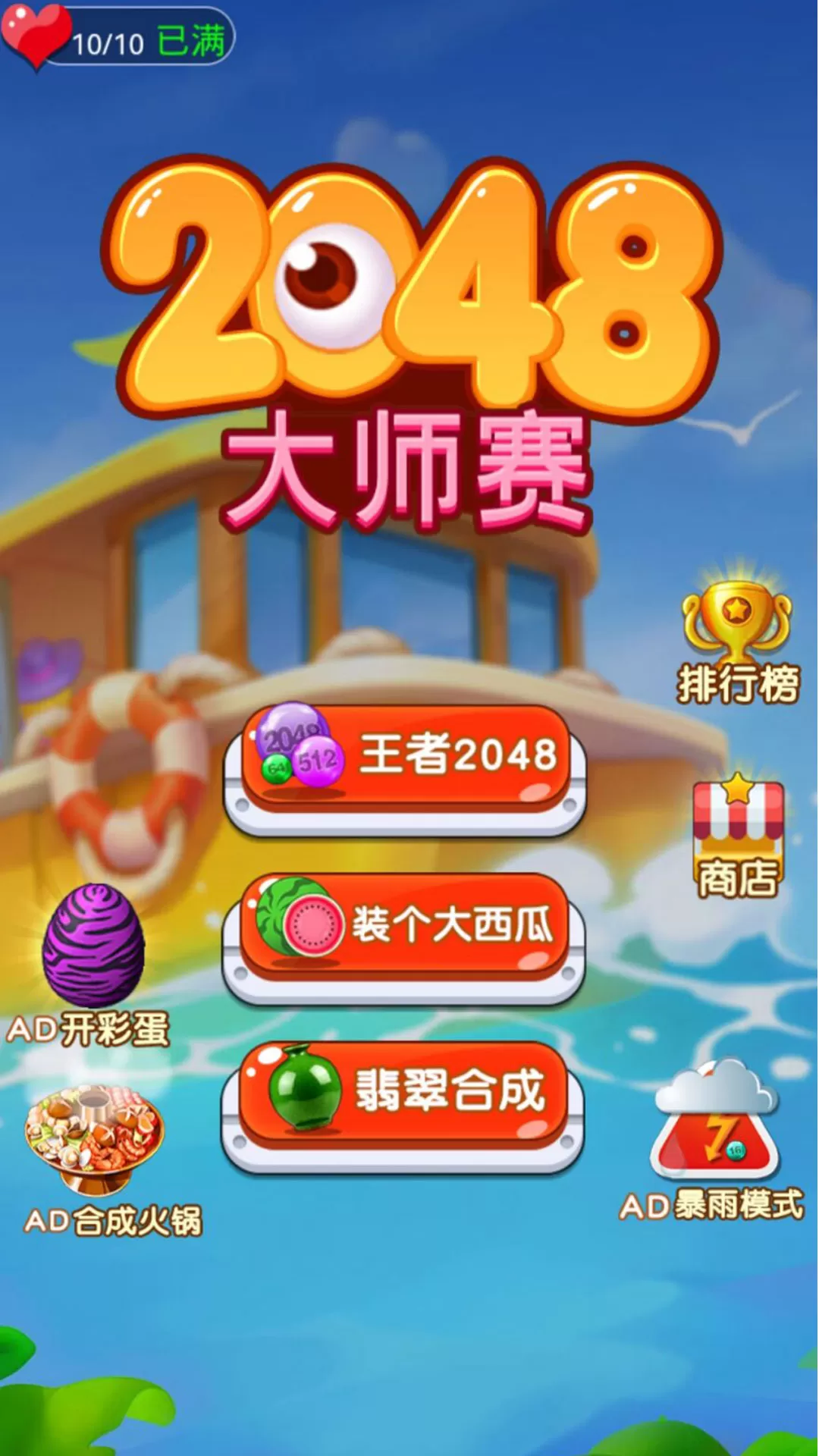This screenshot has width=819, height=1456.
Task: Play the 装个大西瓜 watermelon mode
Action: [406, 927]
